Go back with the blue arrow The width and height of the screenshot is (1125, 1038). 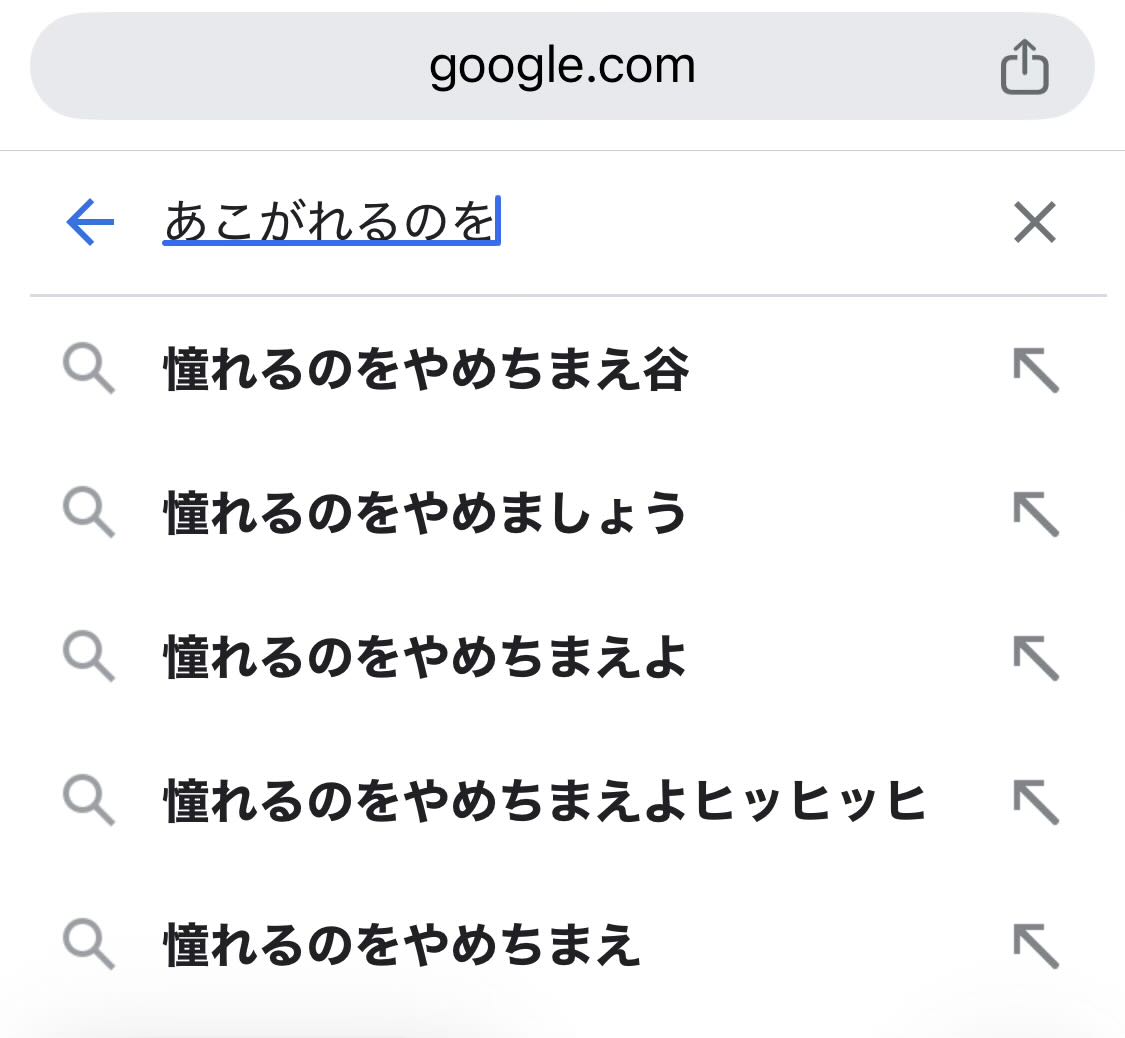pos(90,222)
